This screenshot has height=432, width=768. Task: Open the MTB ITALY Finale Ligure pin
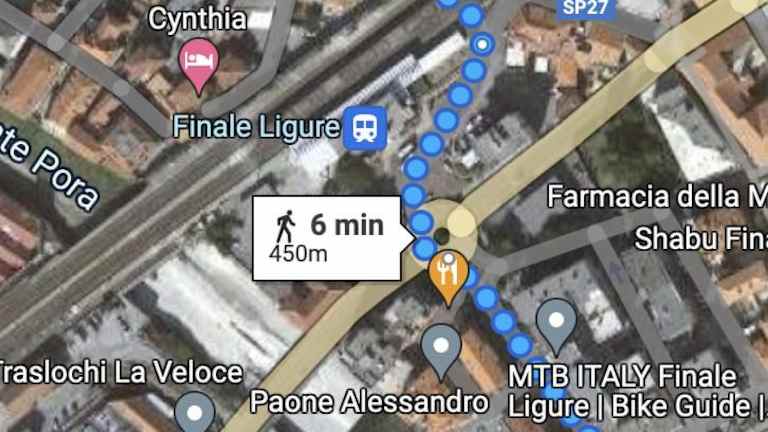click(556, 322)
